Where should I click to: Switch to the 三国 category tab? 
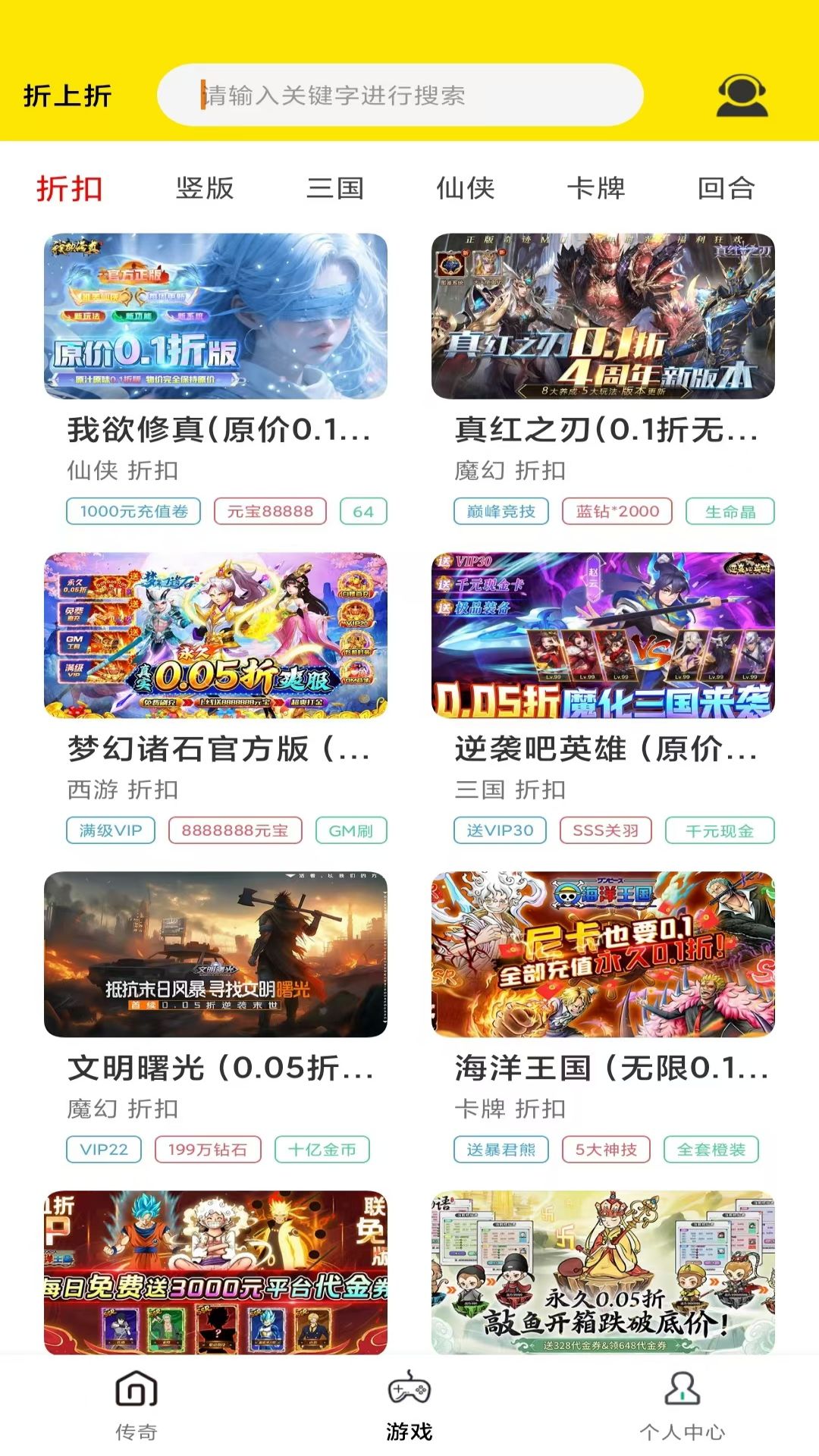(x=335, y=188)
